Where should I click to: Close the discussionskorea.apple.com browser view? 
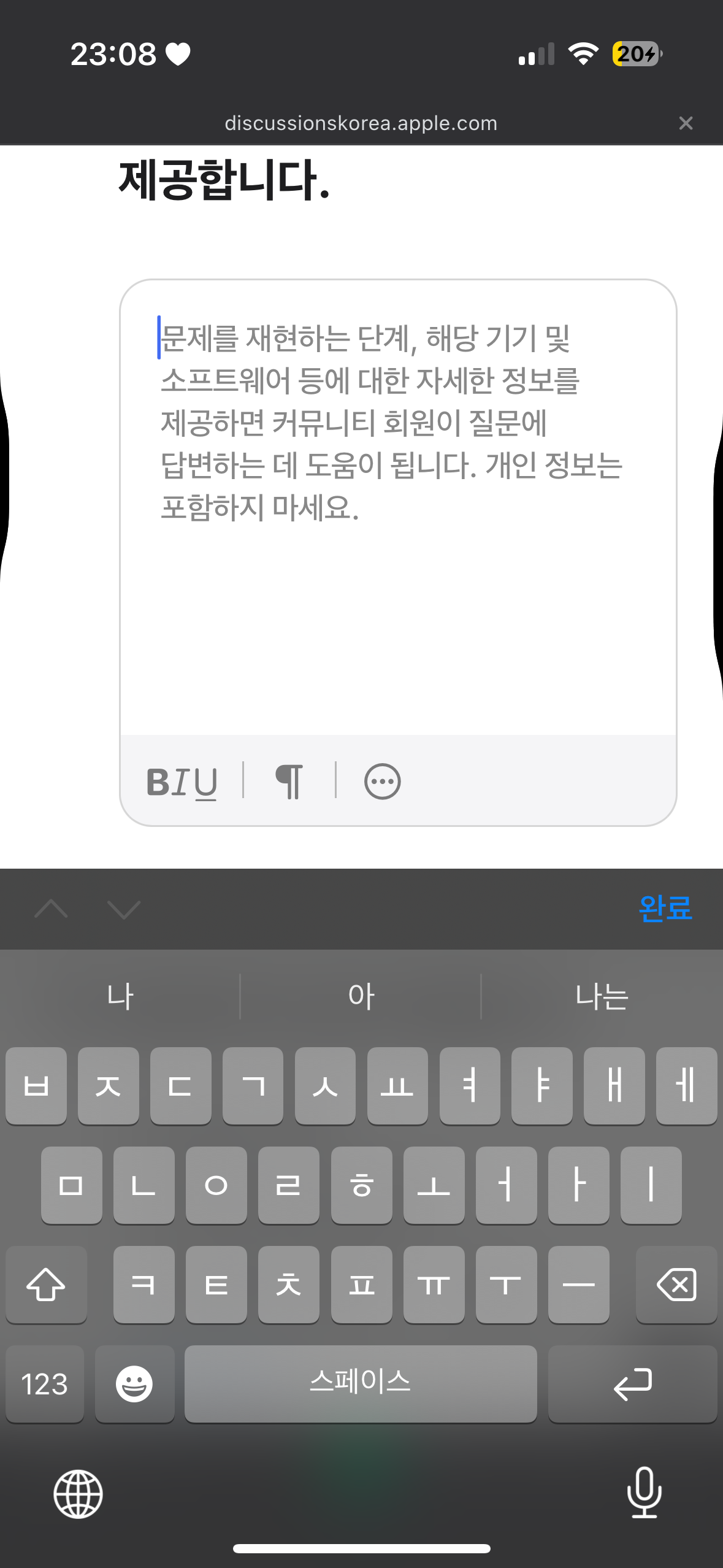pyautogui.click(x=686, y=123)
